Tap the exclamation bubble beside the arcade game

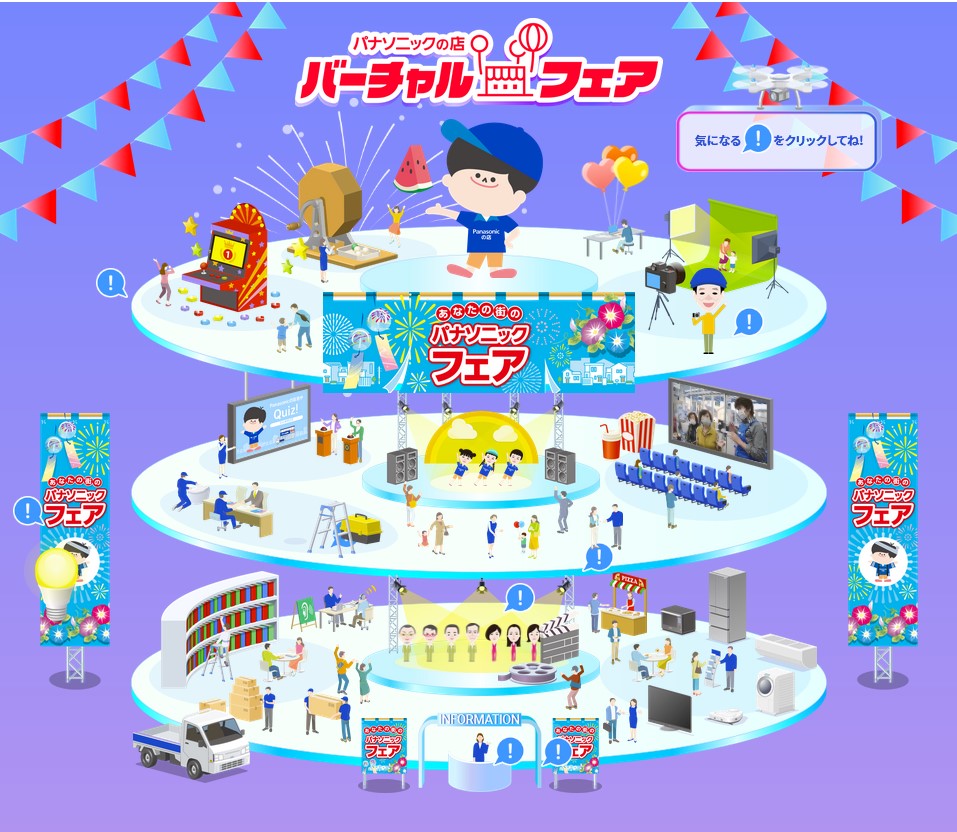(x=111, y=282)
